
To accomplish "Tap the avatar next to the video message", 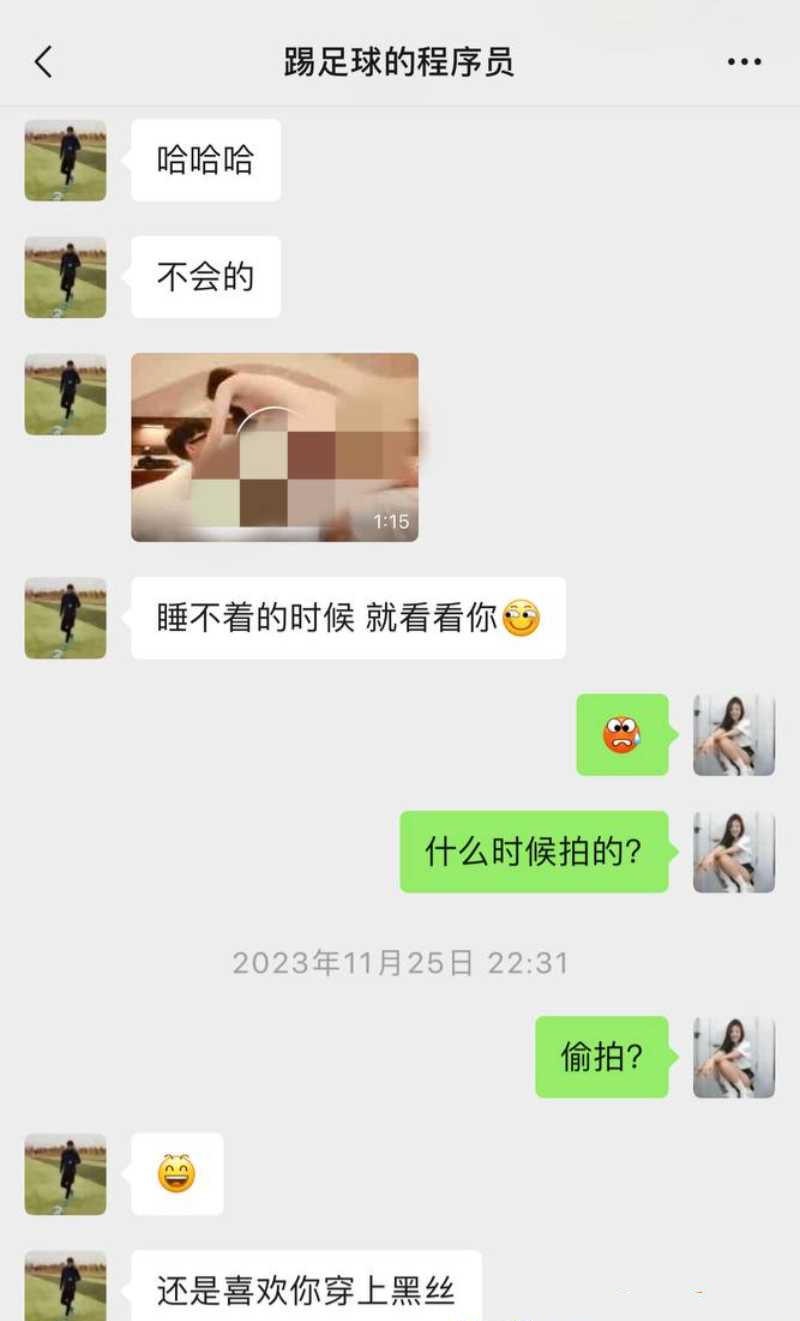I will coord(65,394).
